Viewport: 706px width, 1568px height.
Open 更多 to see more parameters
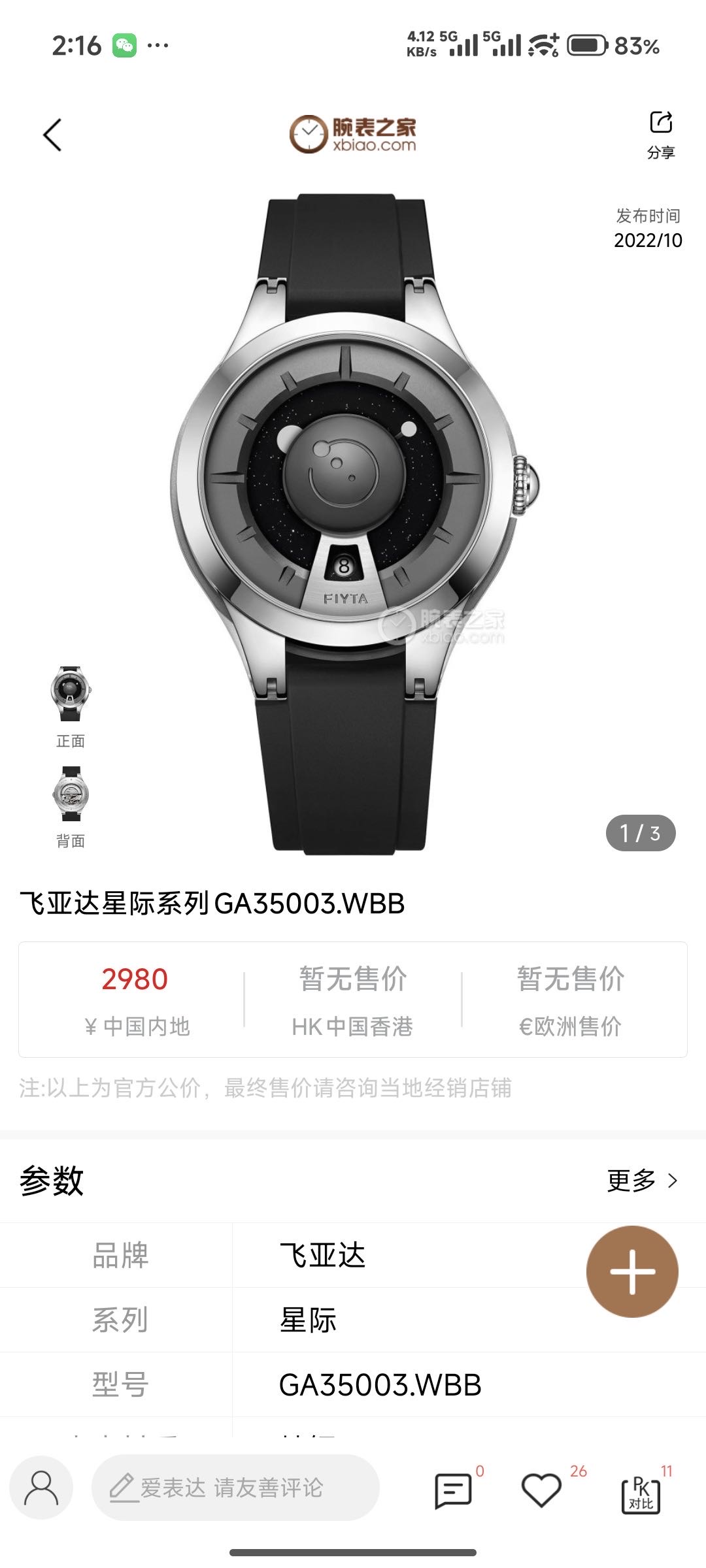tap(642, 1181)
